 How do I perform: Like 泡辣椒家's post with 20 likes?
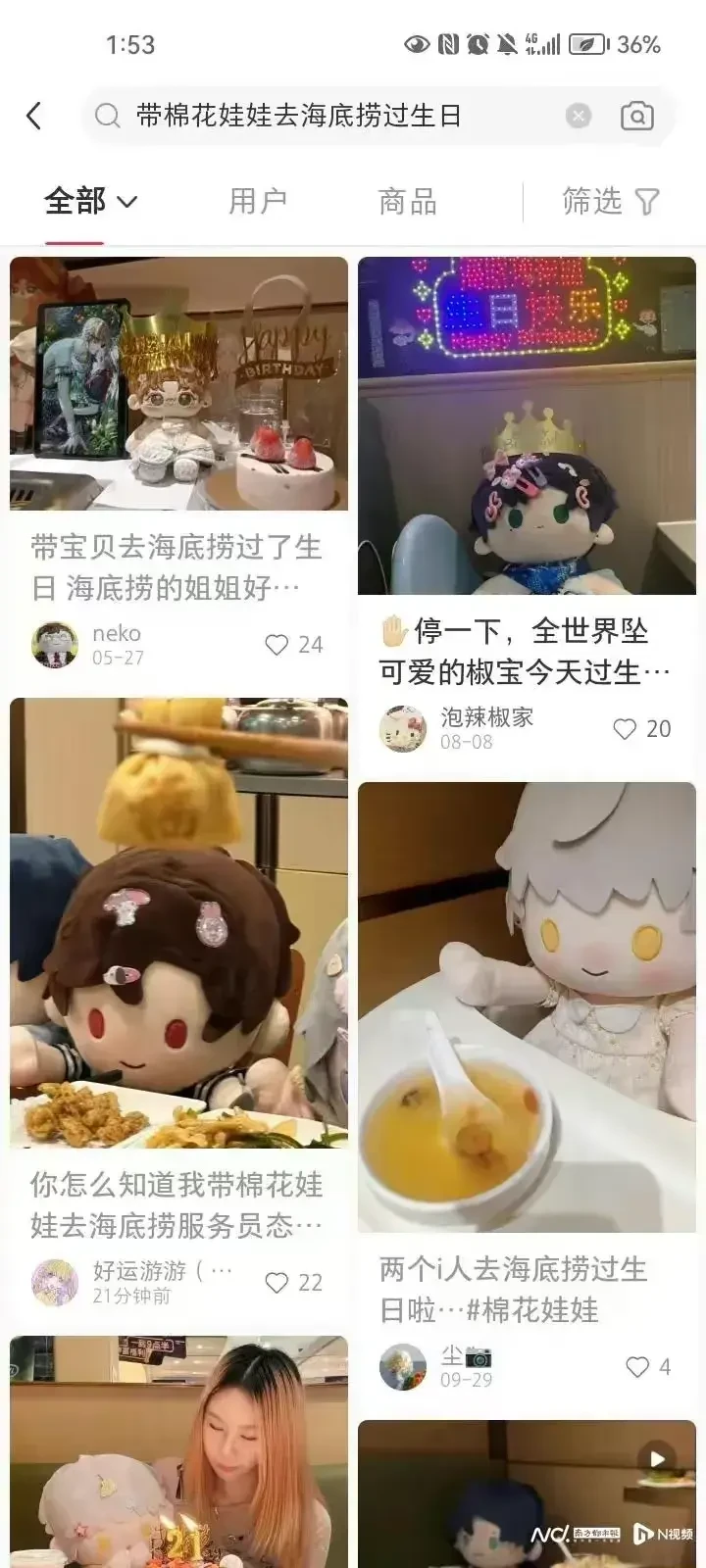pyautogui.click(x=625, y=729)
